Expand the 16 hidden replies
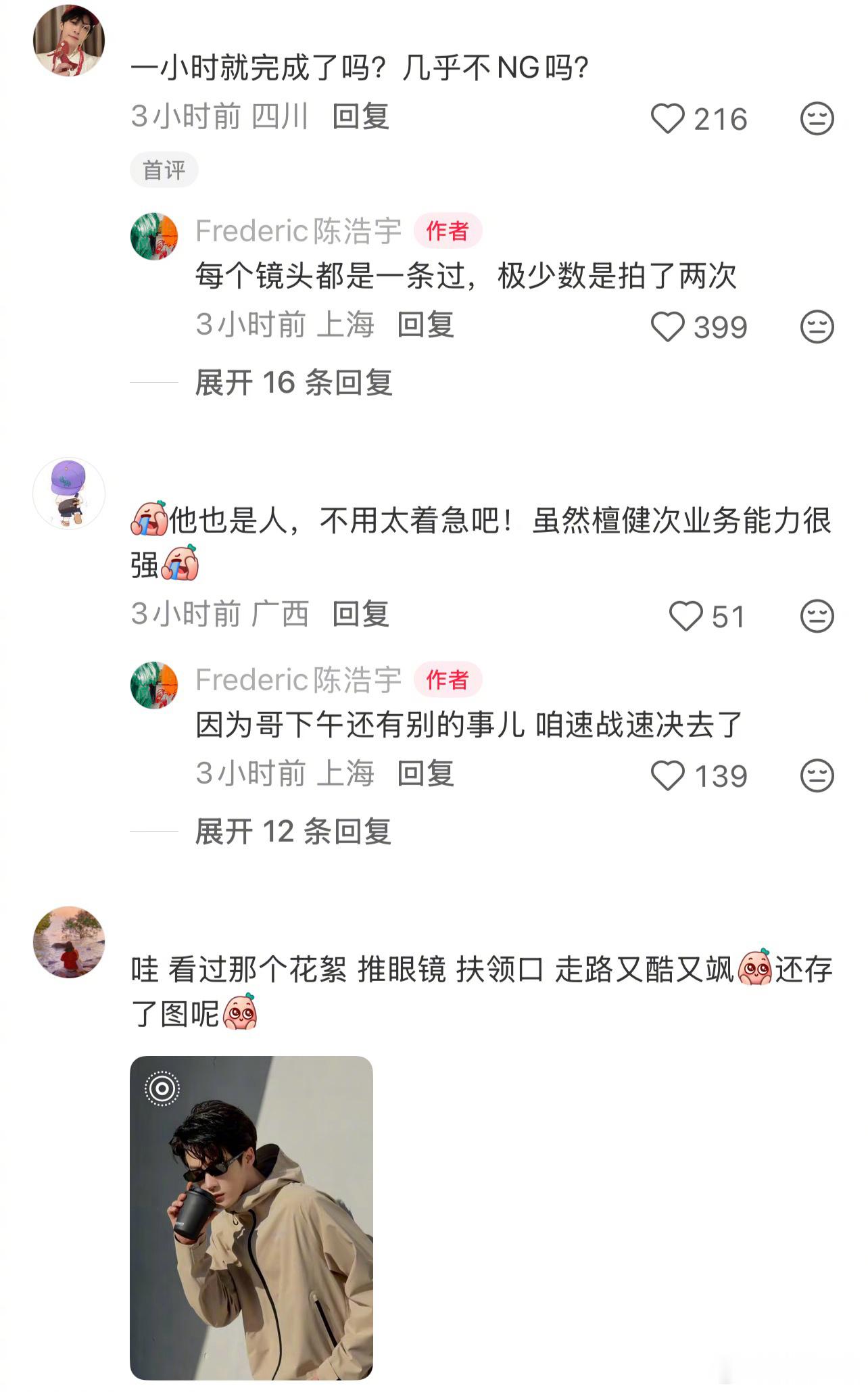 click(x=296, y=382)
